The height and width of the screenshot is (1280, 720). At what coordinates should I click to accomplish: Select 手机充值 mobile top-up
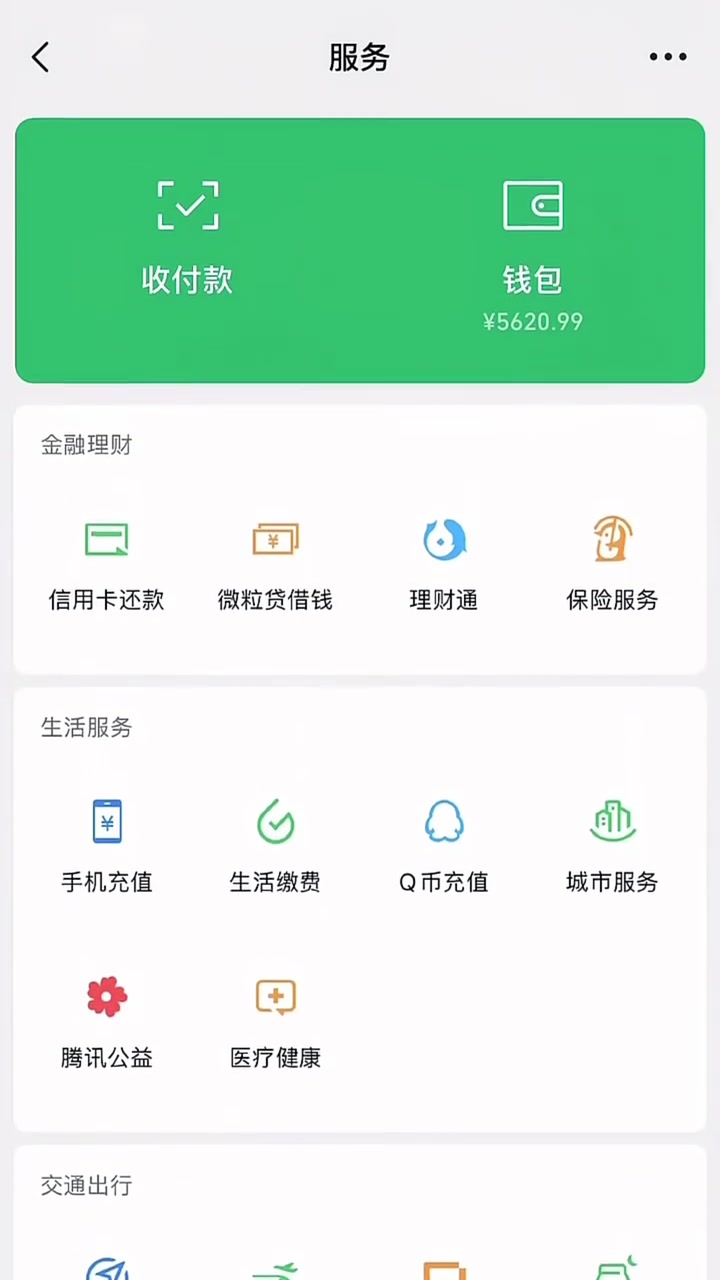tap(107, 845)
